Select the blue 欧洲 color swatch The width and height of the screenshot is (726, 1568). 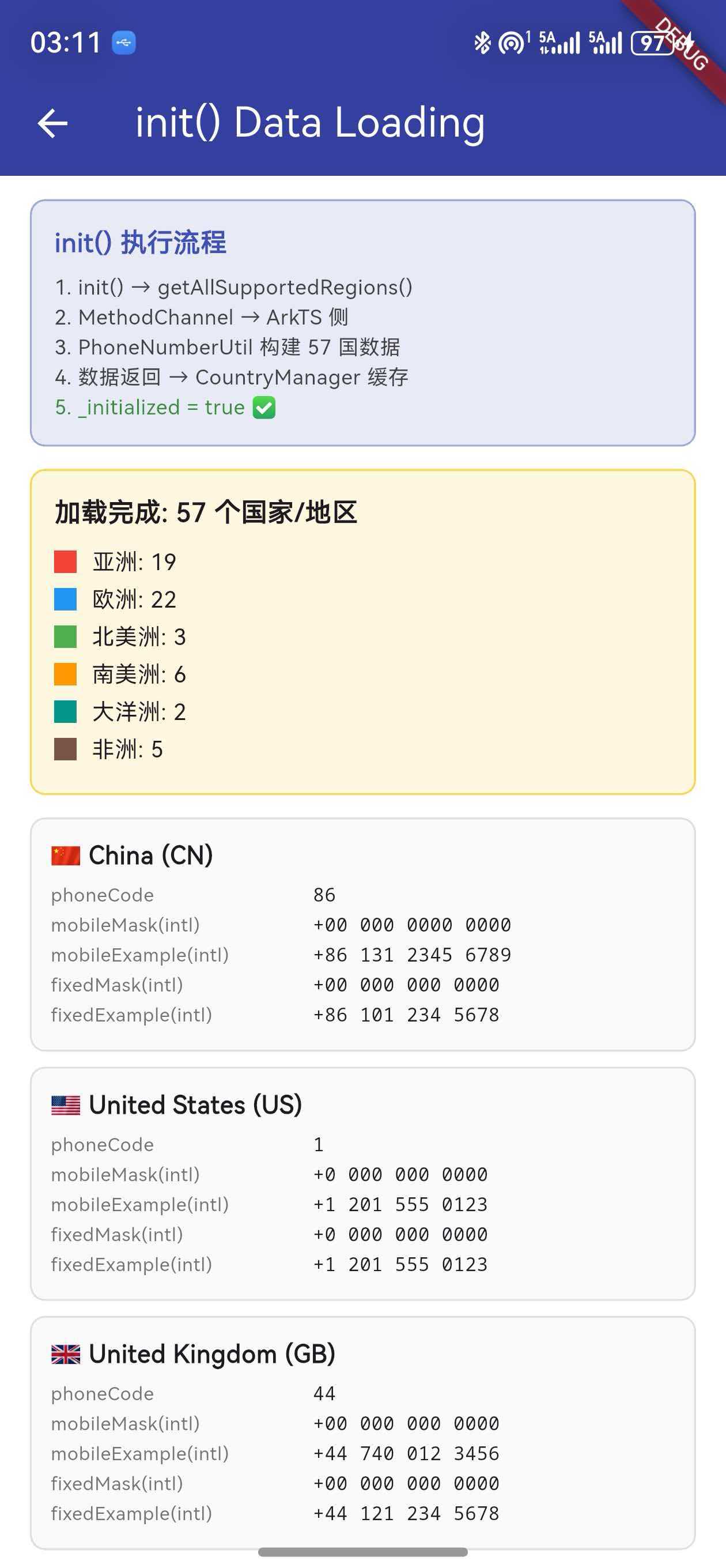point(65,599)
